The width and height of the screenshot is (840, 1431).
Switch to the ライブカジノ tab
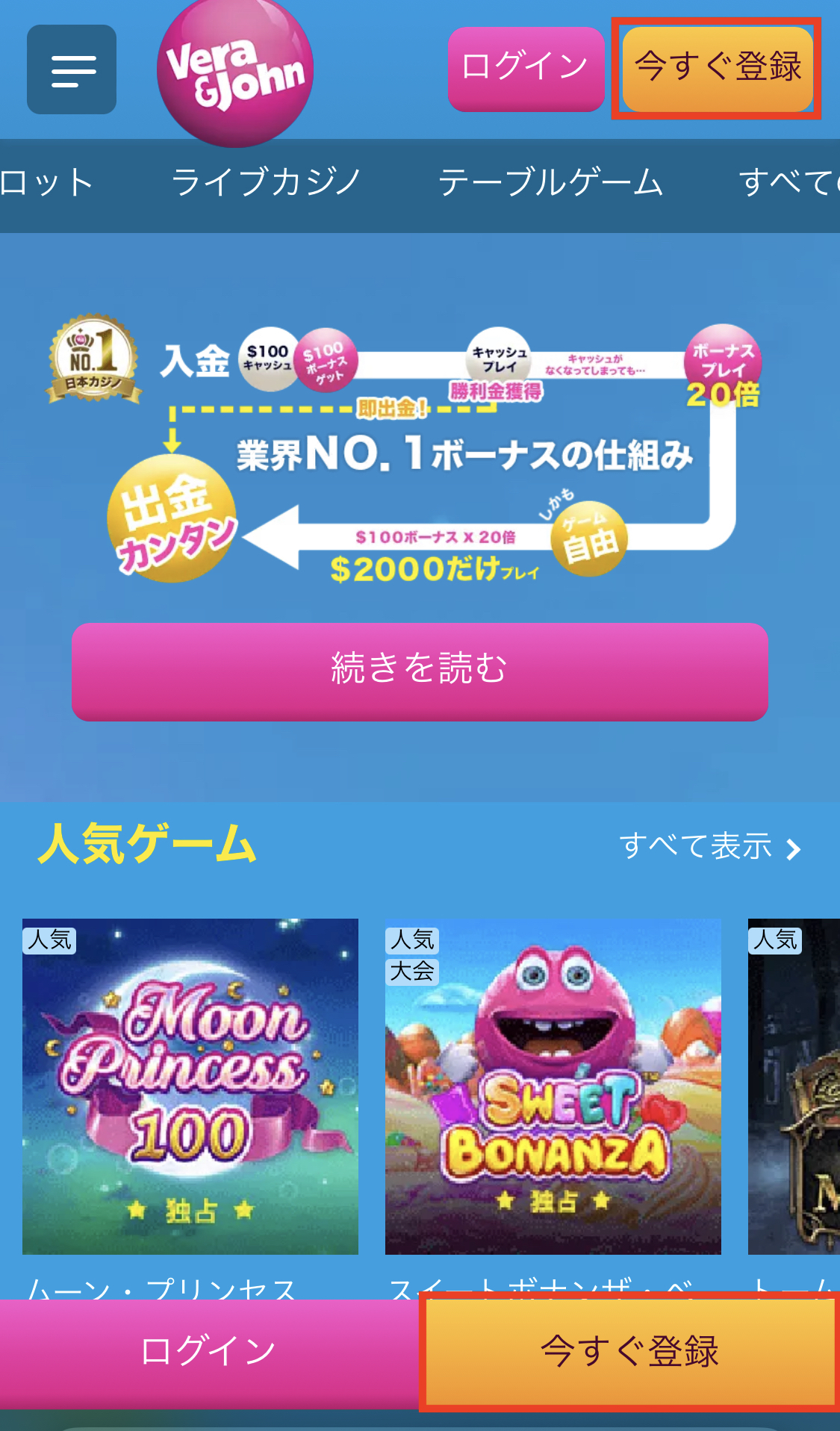click(x=266, y=183)
